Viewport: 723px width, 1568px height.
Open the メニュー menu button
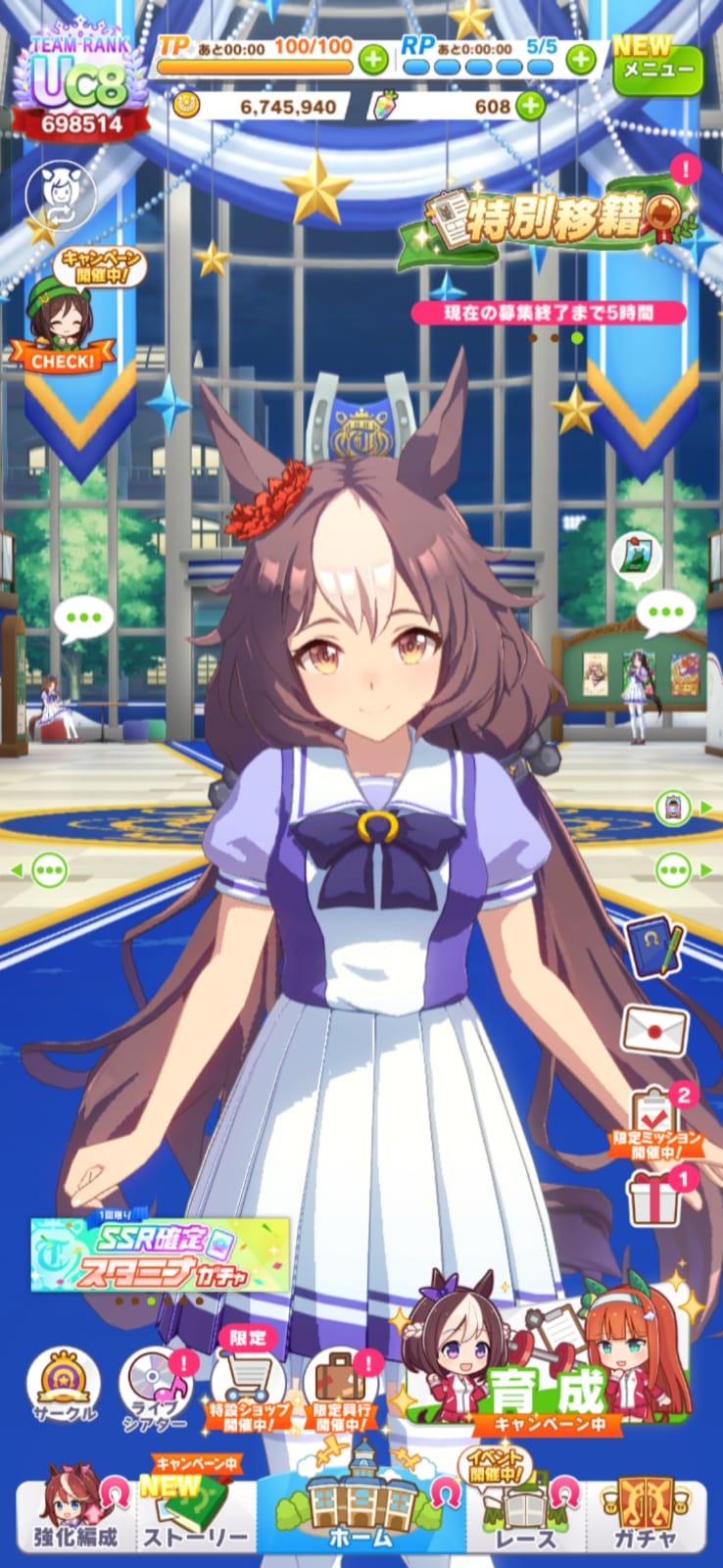[657, 70]
